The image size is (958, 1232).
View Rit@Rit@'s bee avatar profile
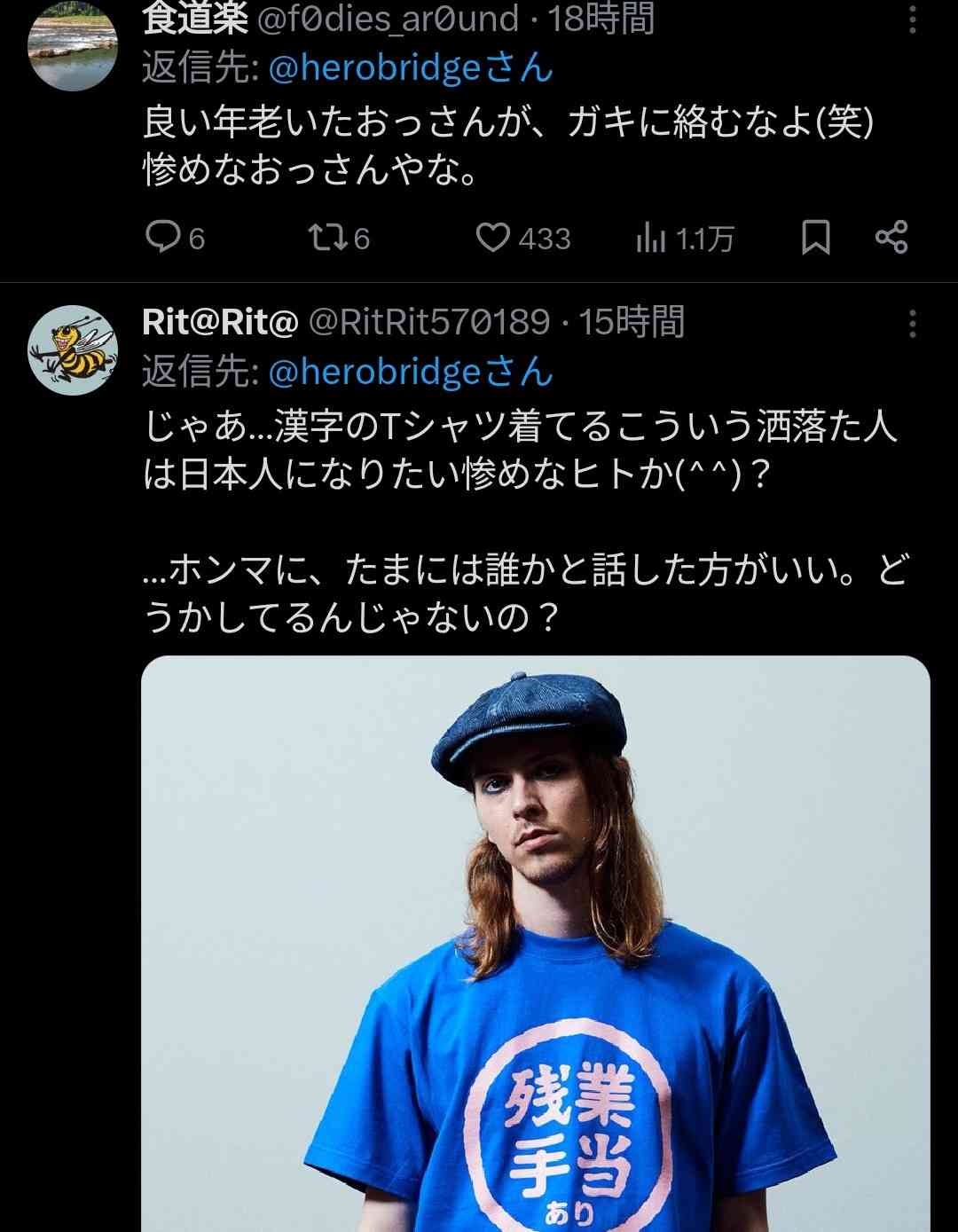click(73, 349)
